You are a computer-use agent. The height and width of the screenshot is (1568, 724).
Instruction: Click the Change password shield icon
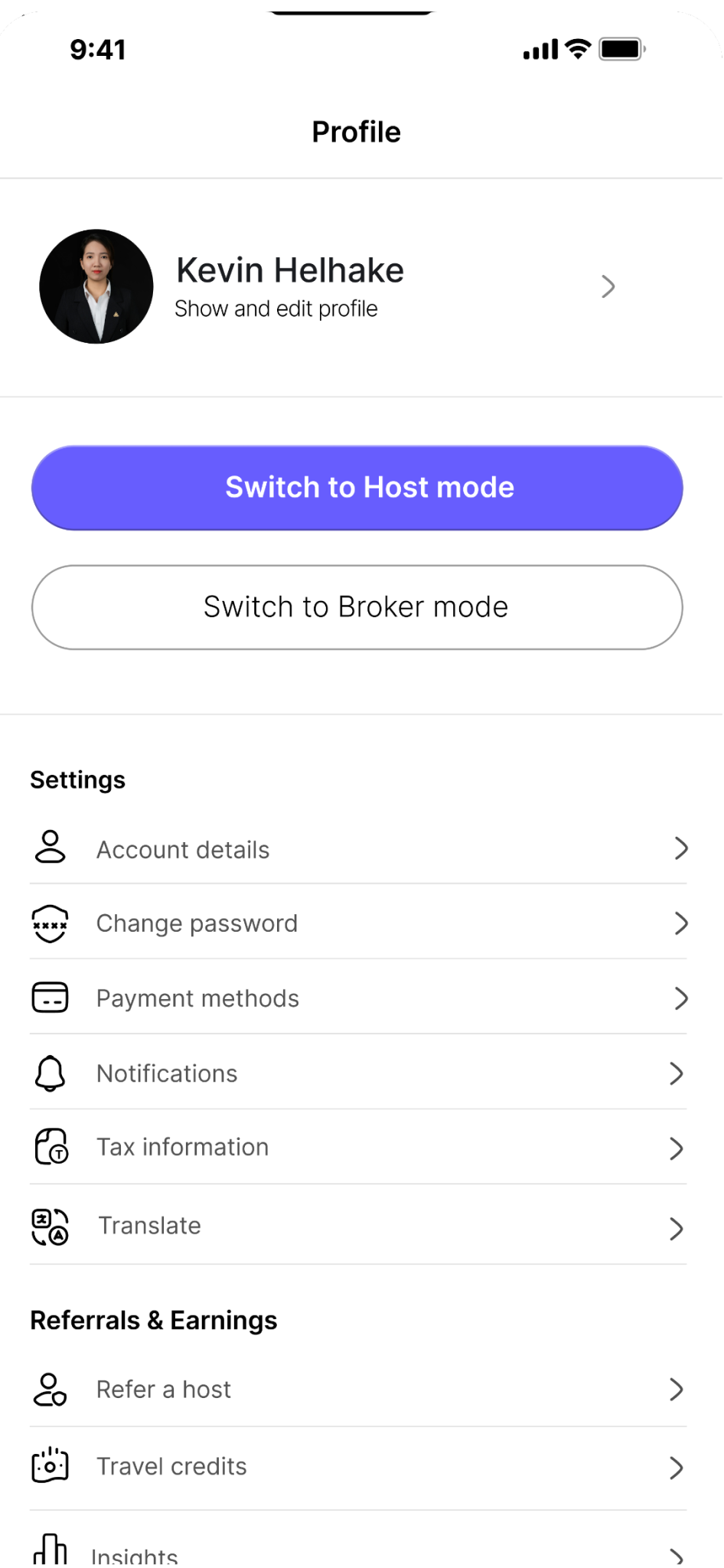[x=49, y=923]
